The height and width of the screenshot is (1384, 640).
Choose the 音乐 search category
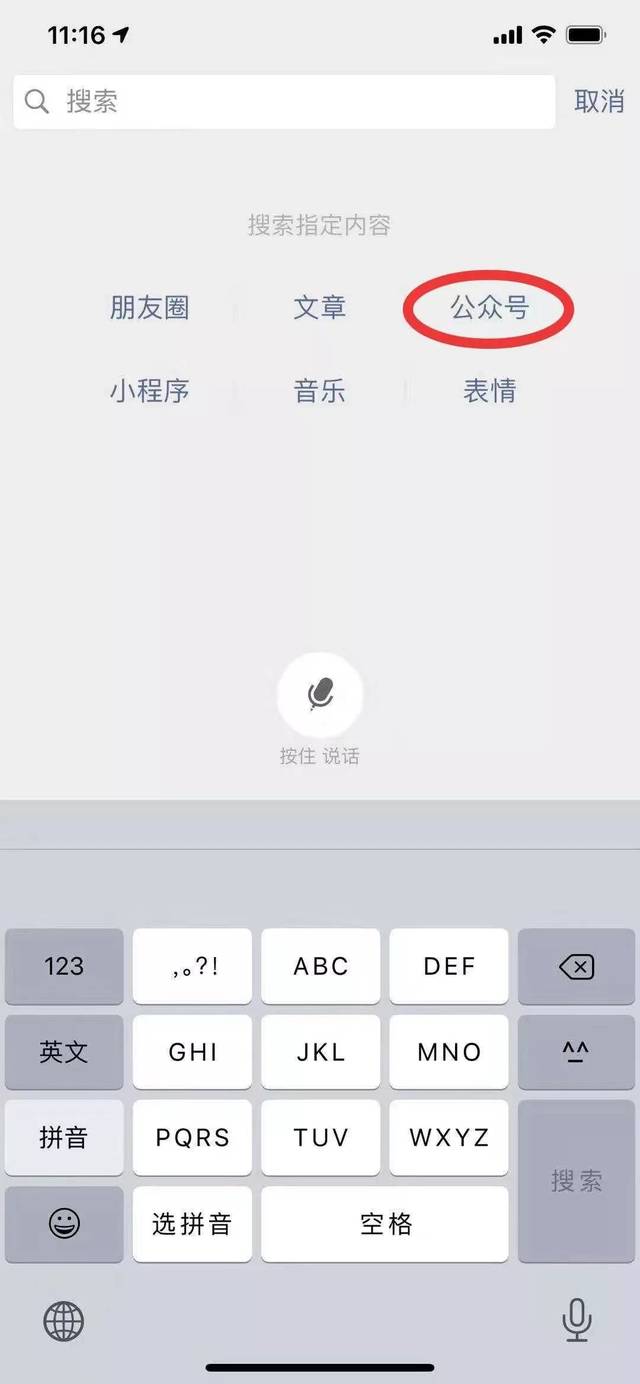click(x=319, y=390)
